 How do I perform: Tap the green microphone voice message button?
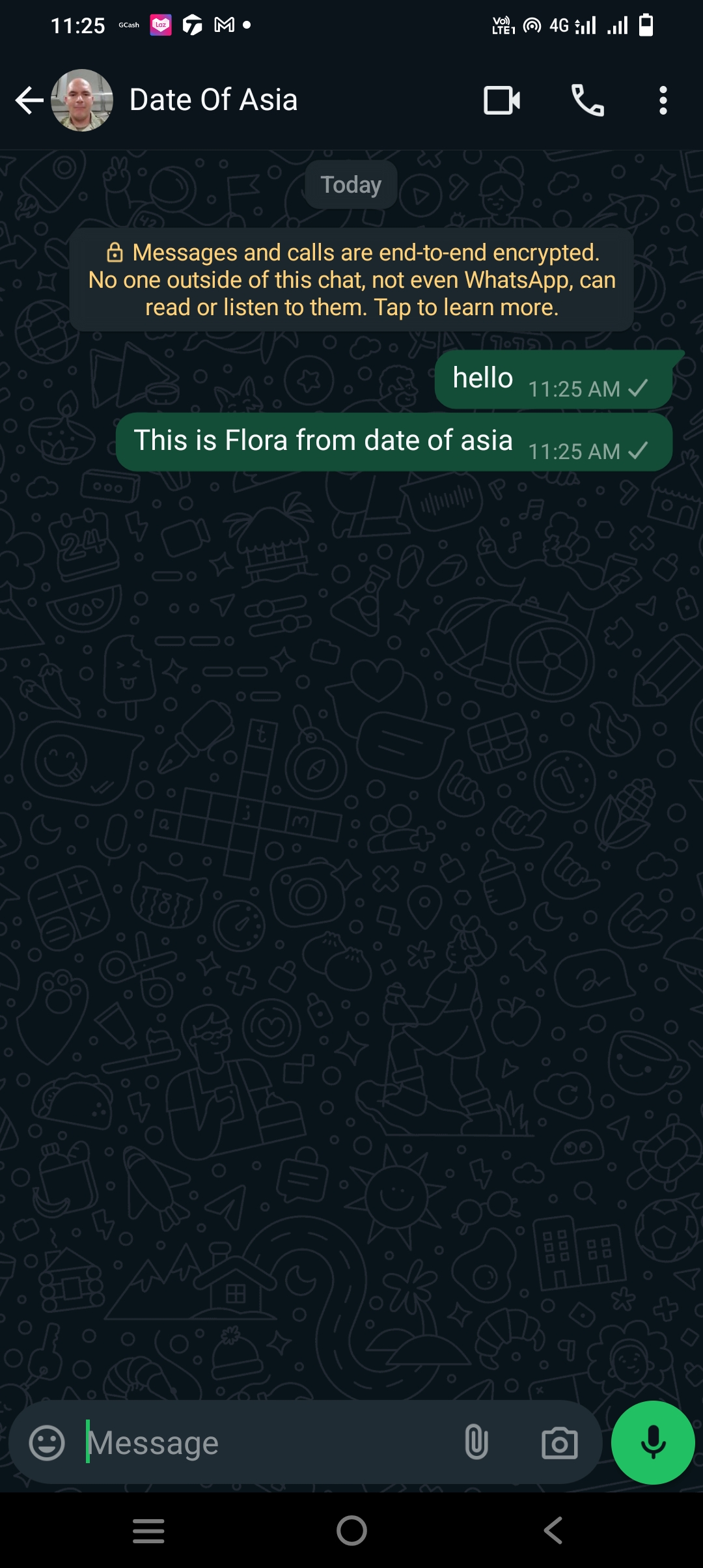pos(653,1442)
